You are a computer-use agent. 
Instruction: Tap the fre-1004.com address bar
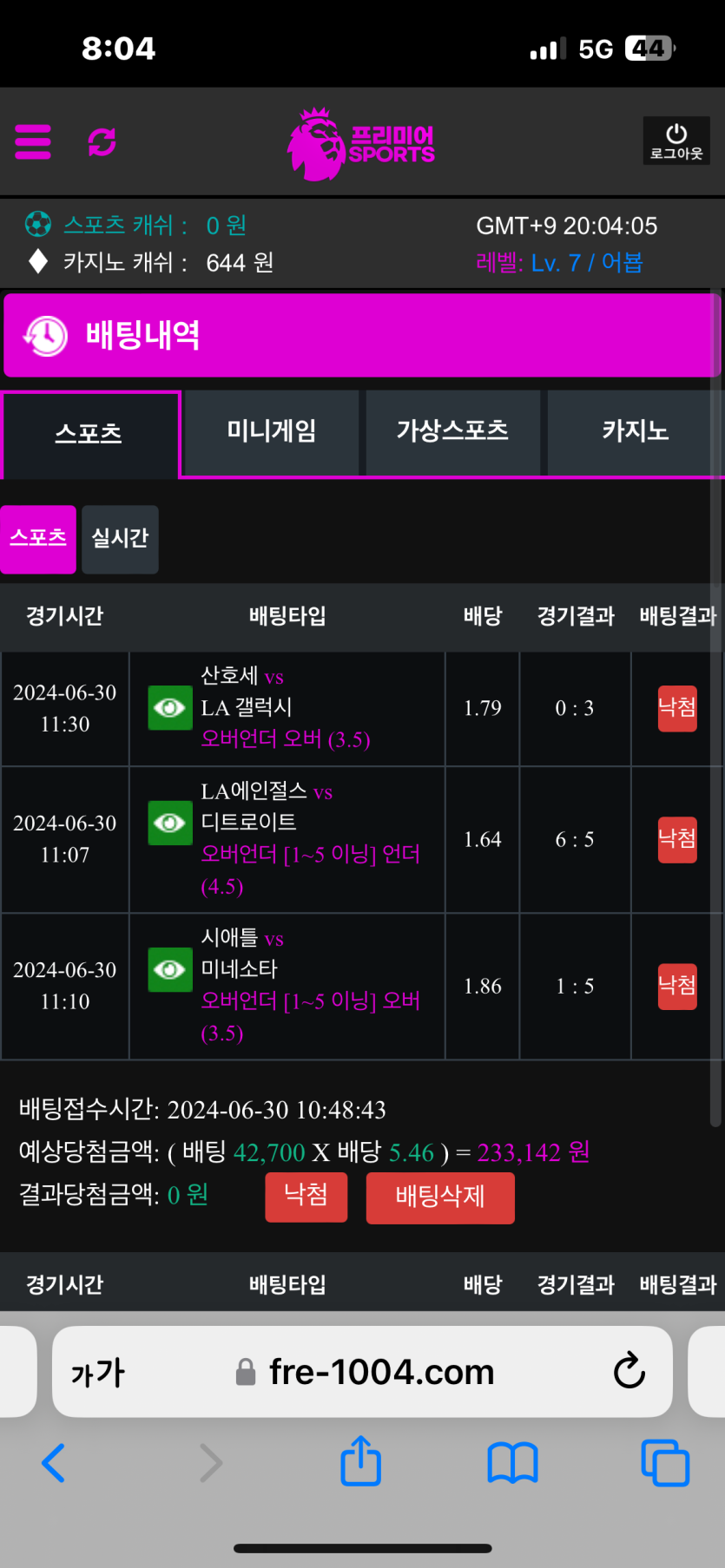(382, 1372)
